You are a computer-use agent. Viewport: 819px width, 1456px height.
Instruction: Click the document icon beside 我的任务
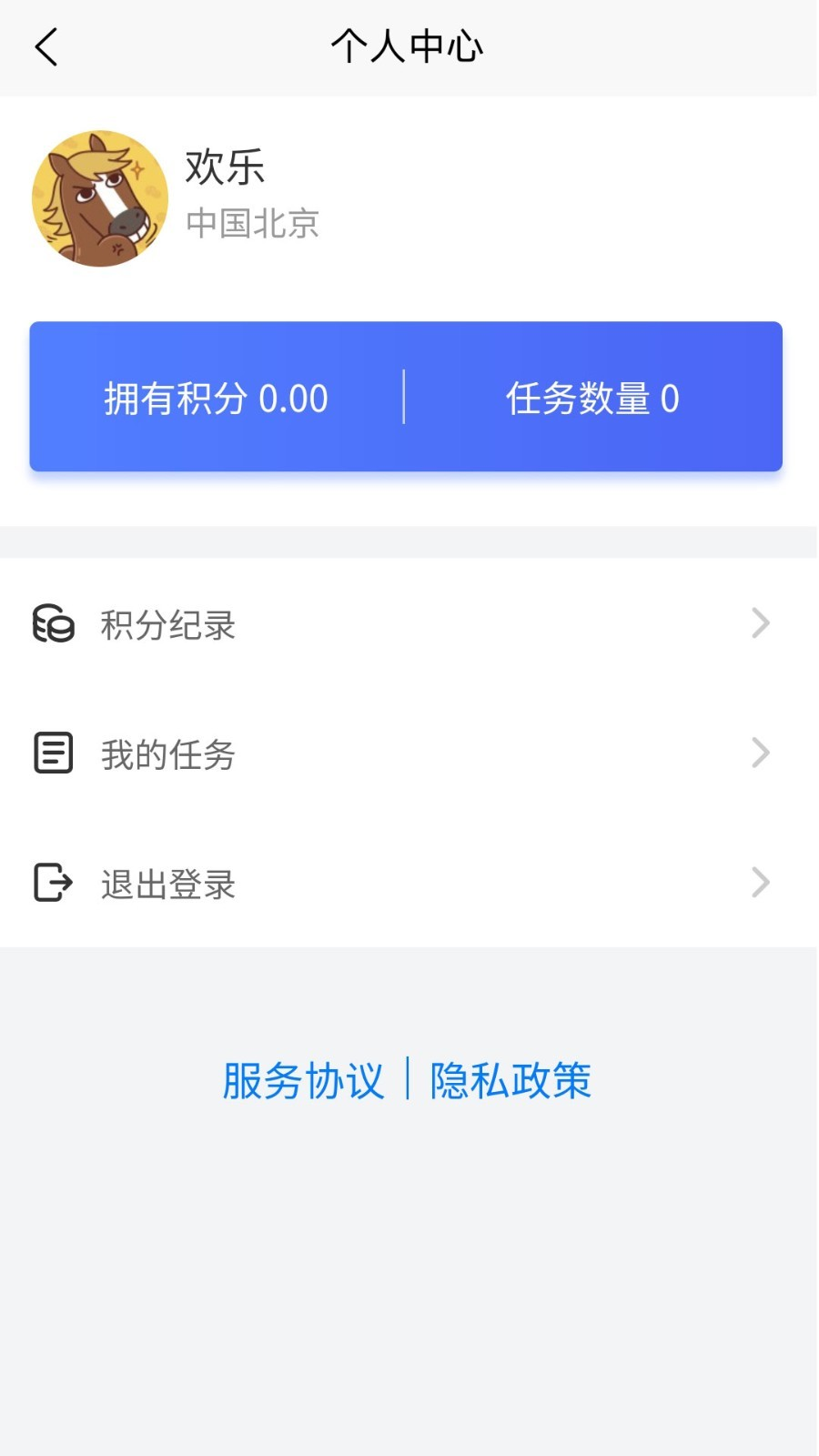coord(53,753)
